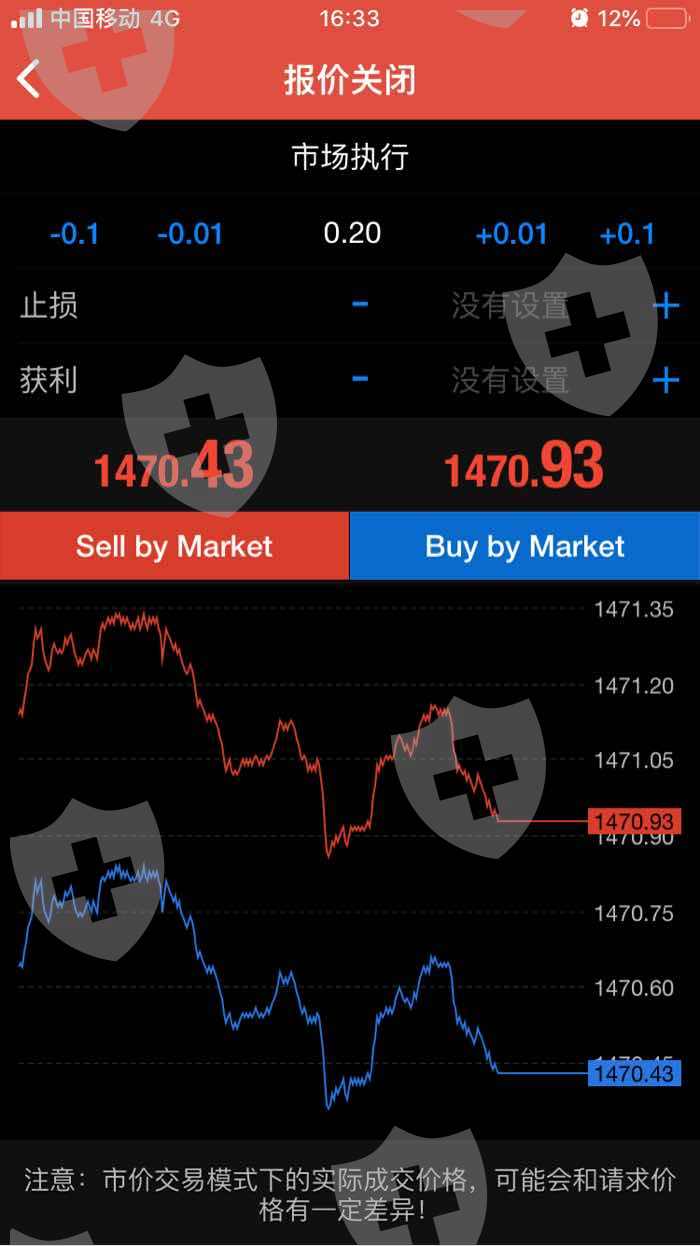The image size is (700, 1246).
Task: Increase lot size by +0.01
Action: click(511, 234)
